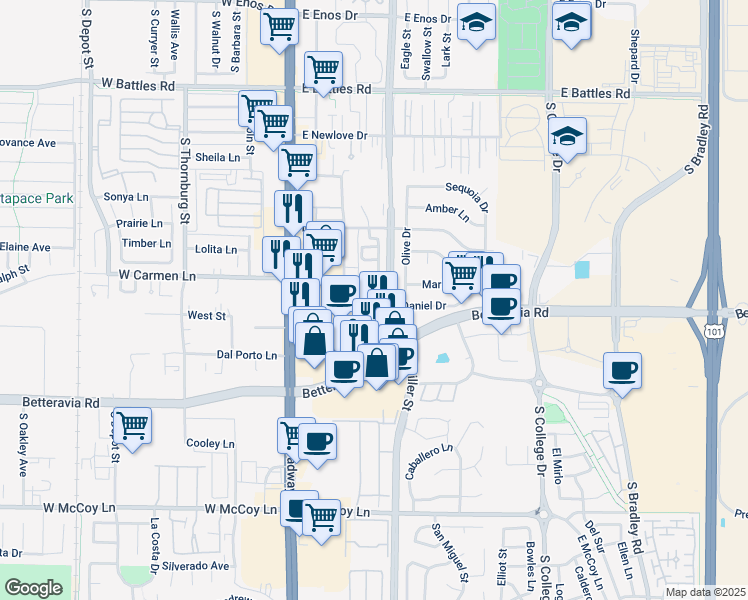Open the school marker below E Battles Rd

(567, 138)
